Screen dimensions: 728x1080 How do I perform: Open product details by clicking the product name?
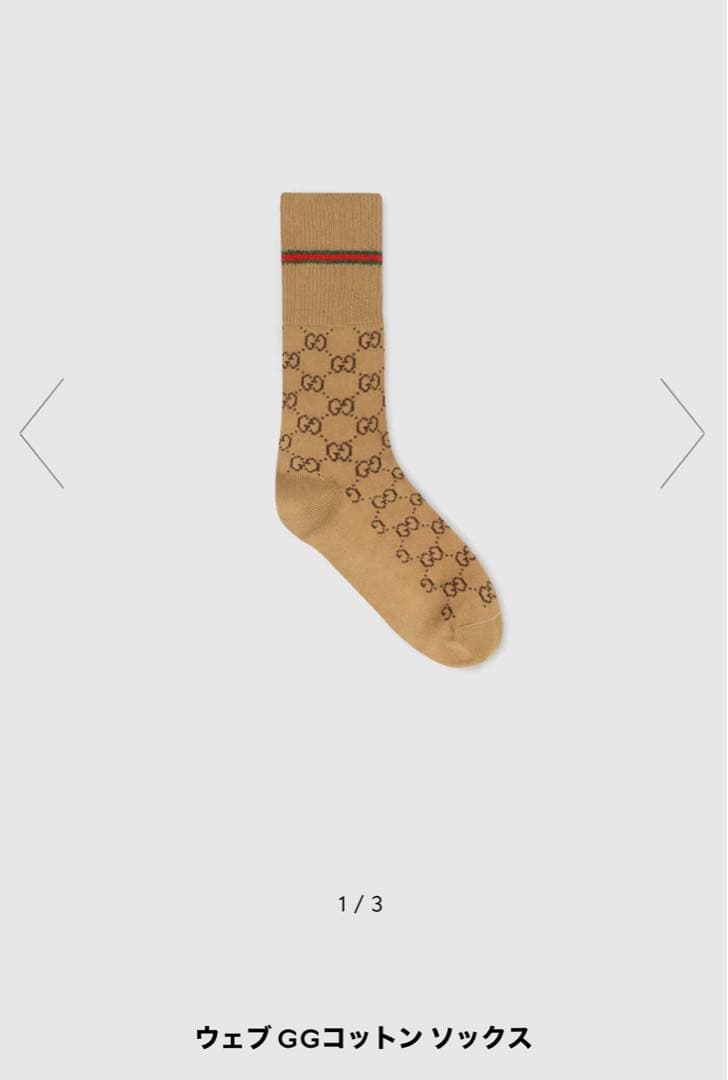364,1040
